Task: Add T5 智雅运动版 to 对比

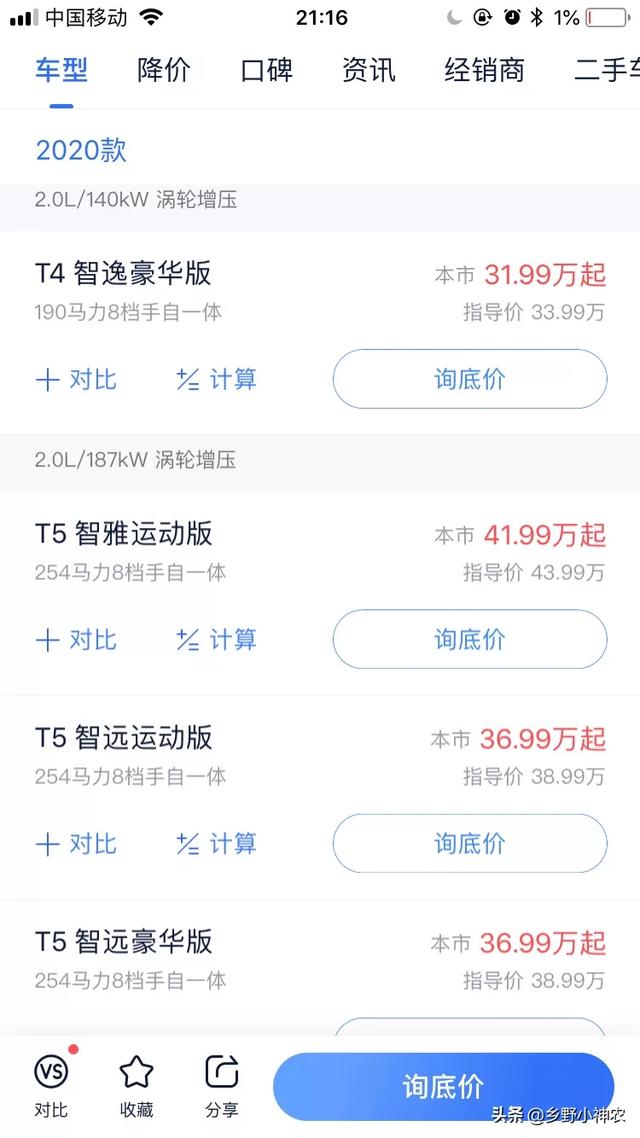Action: [x=76, y=640]
